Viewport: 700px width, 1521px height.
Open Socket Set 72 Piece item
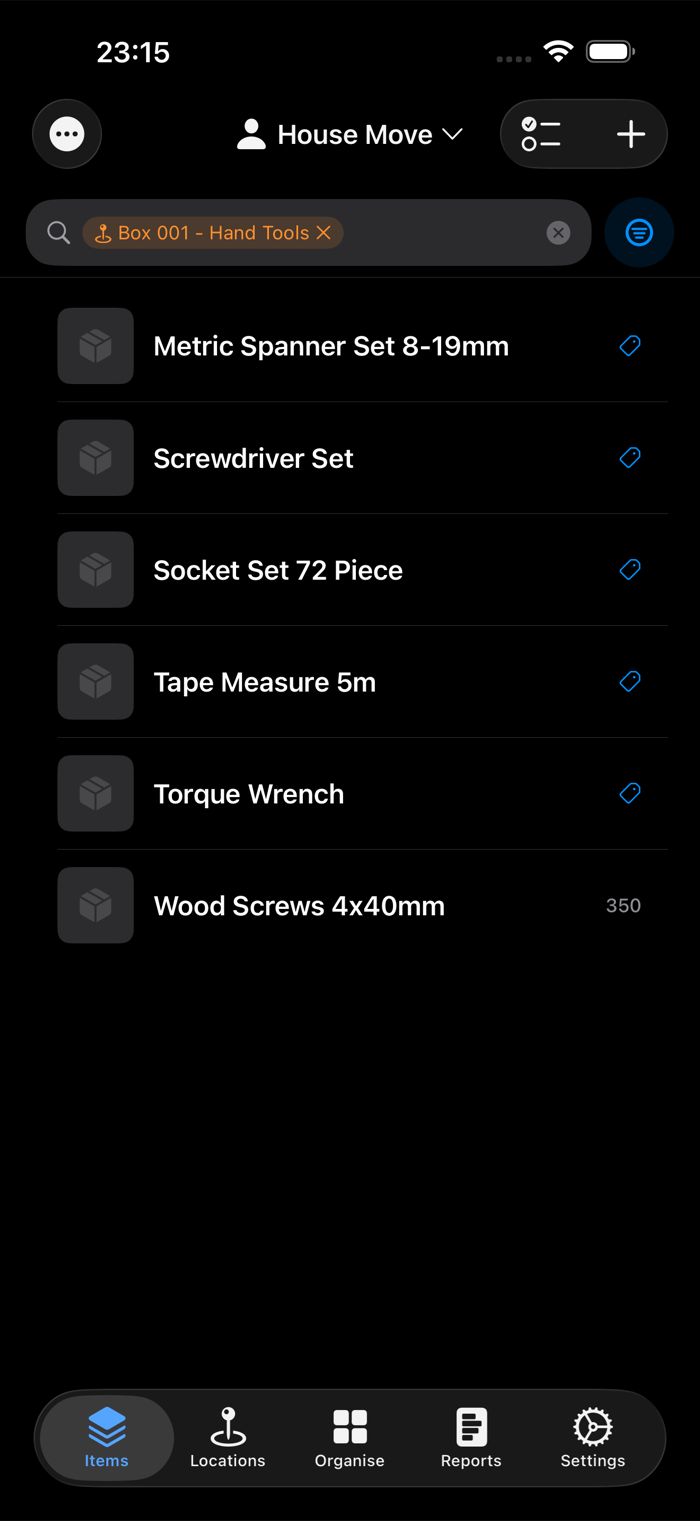point(362,570)
